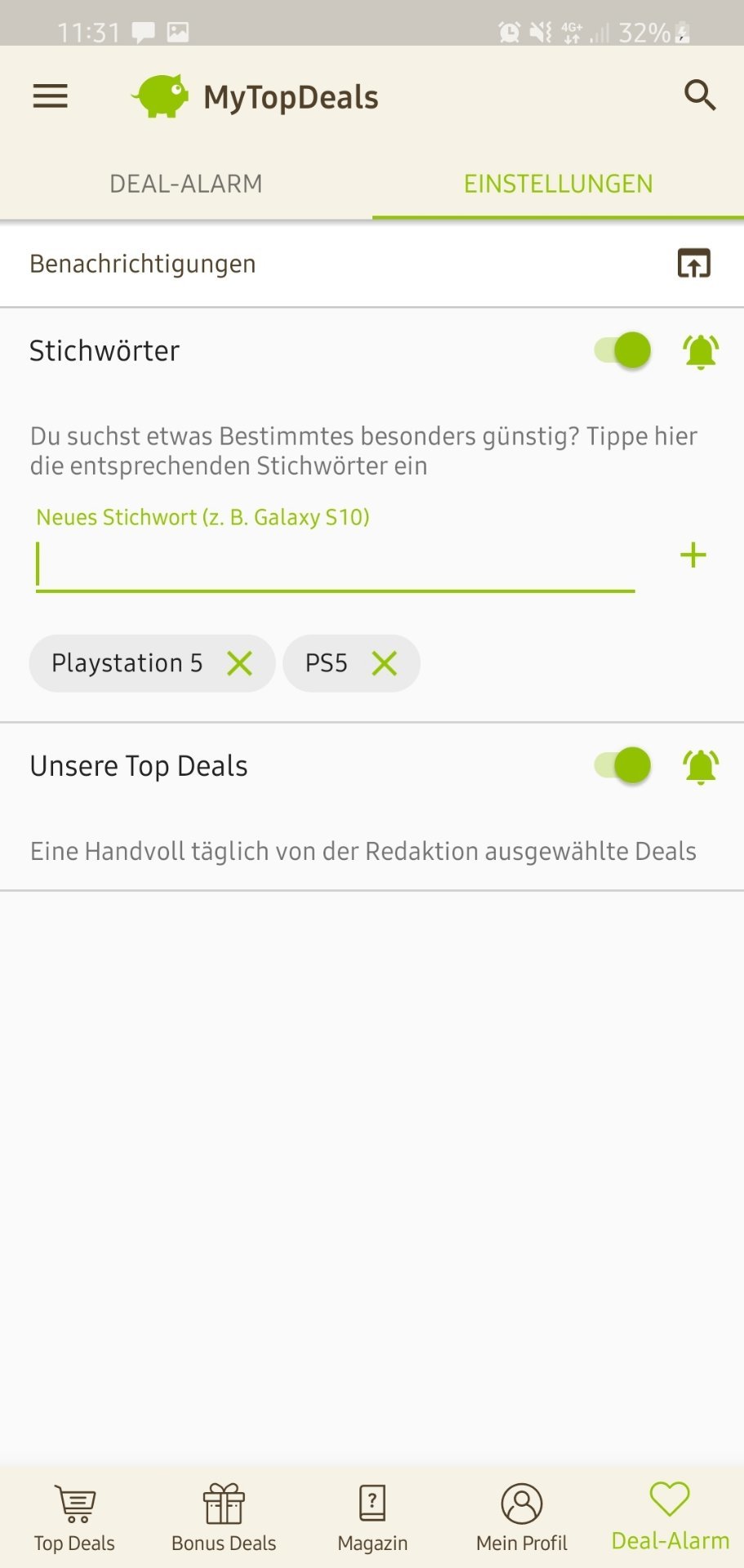Screen dimensions: 744x1568
Task: Open the Bonus Deals tab
Action: click(x=224, y=1517)
